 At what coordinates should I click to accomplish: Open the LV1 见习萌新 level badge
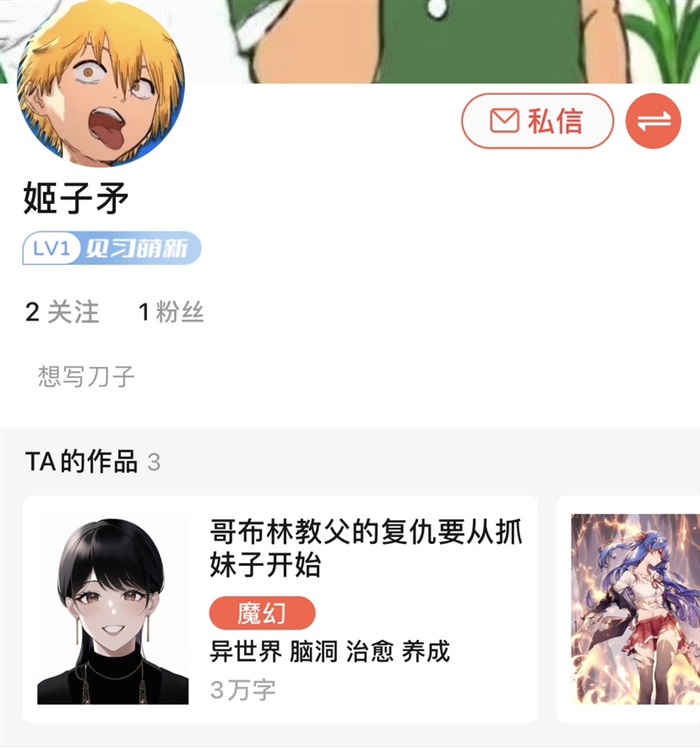click(112, 248)
